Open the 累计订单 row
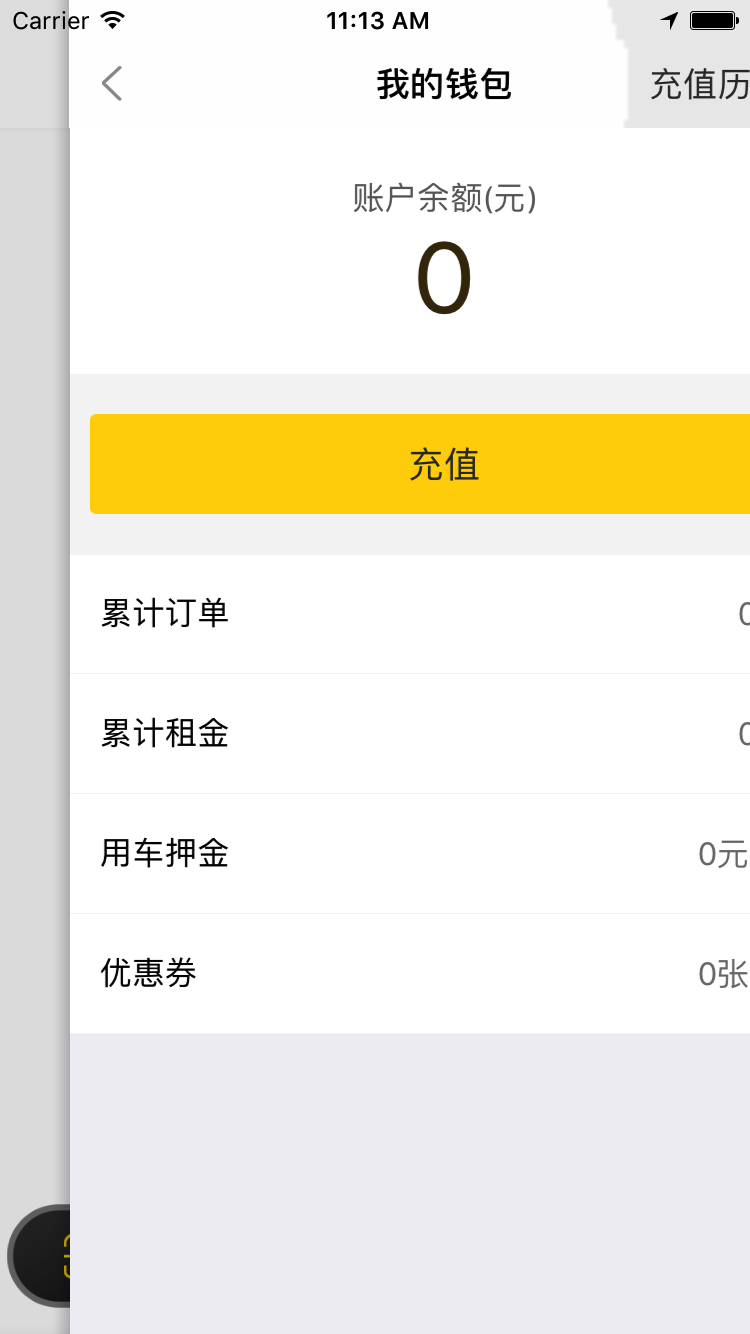Screen dimensions: 750x1334 pyautogui.click(x=410, y=614)
